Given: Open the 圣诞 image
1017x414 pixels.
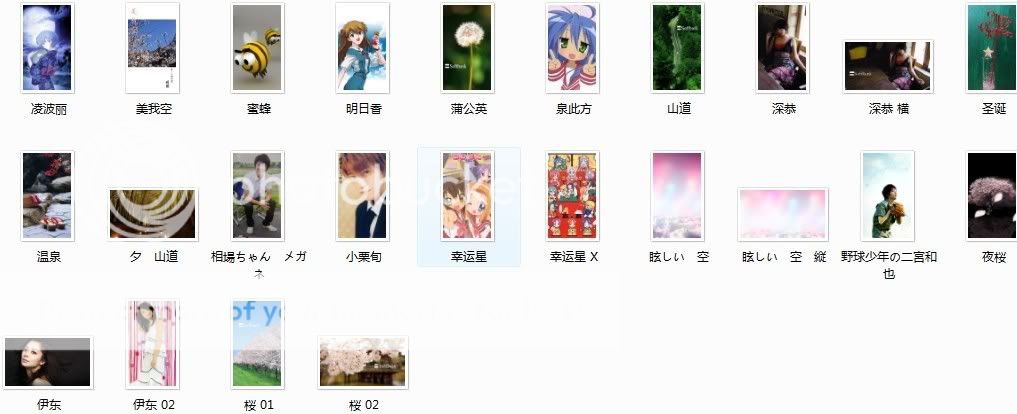Looking at the screenshot, I should coord(991,48).
